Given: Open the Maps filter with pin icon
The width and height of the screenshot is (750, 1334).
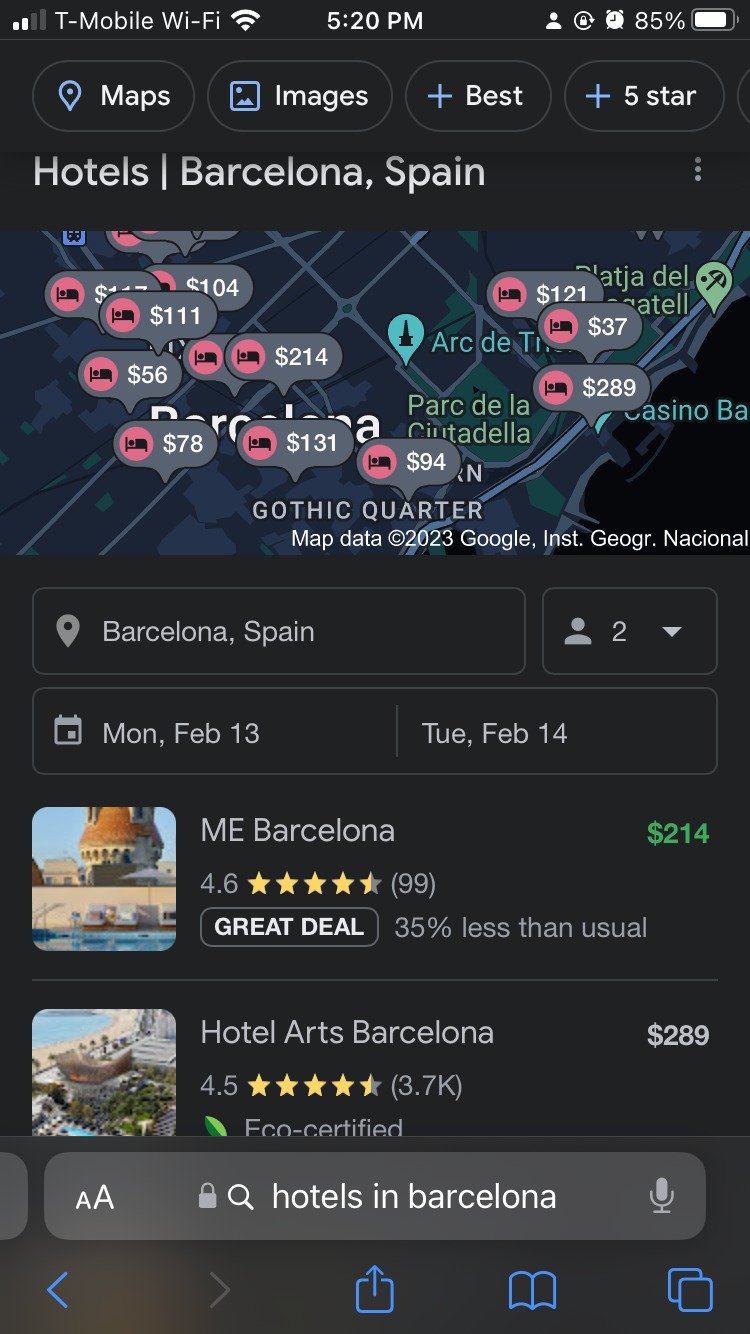Looking at the screenshot, I should [x=112, y=96].
